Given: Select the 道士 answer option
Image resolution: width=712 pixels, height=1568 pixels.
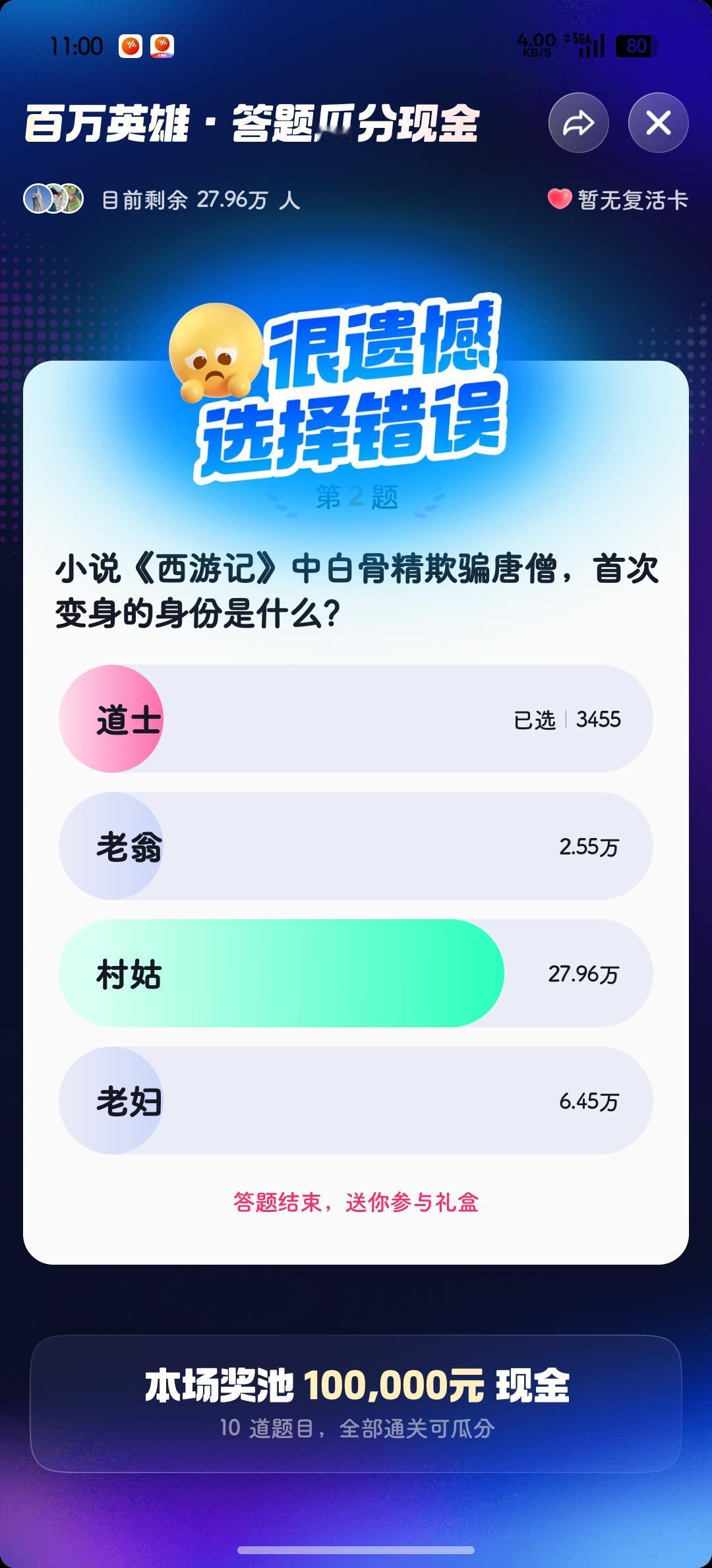Looking at the screenshot, I should 356,720.
